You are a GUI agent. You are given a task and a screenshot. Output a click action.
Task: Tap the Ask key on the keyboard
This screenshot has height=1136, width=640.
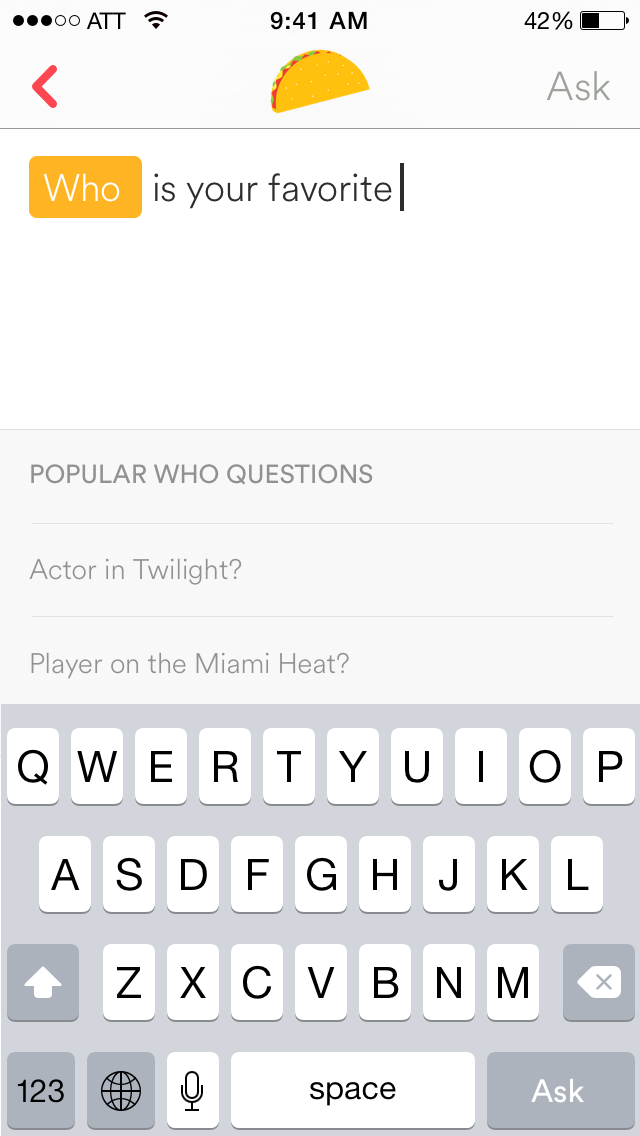tap(559, 1090)
